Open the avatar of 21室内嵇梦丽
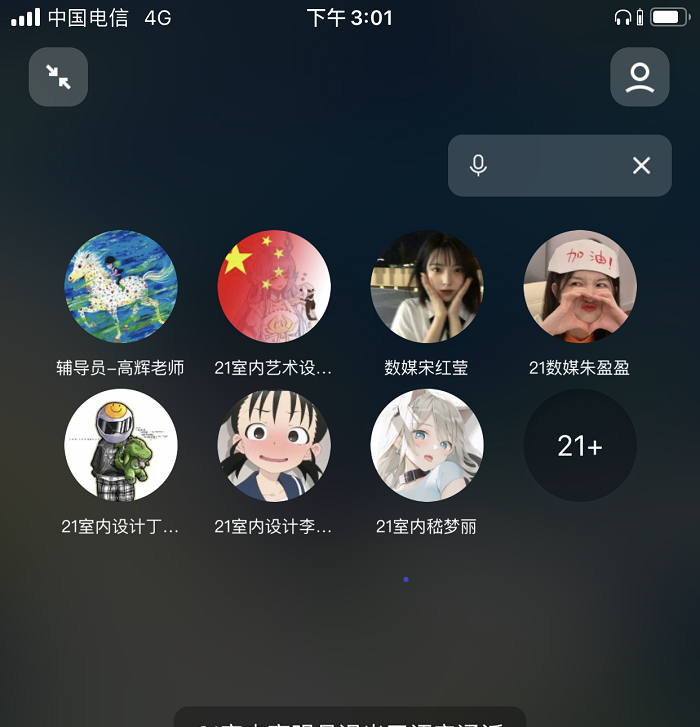Image resolution: width=700 pixels, height=727 pixels. [427, 445]
